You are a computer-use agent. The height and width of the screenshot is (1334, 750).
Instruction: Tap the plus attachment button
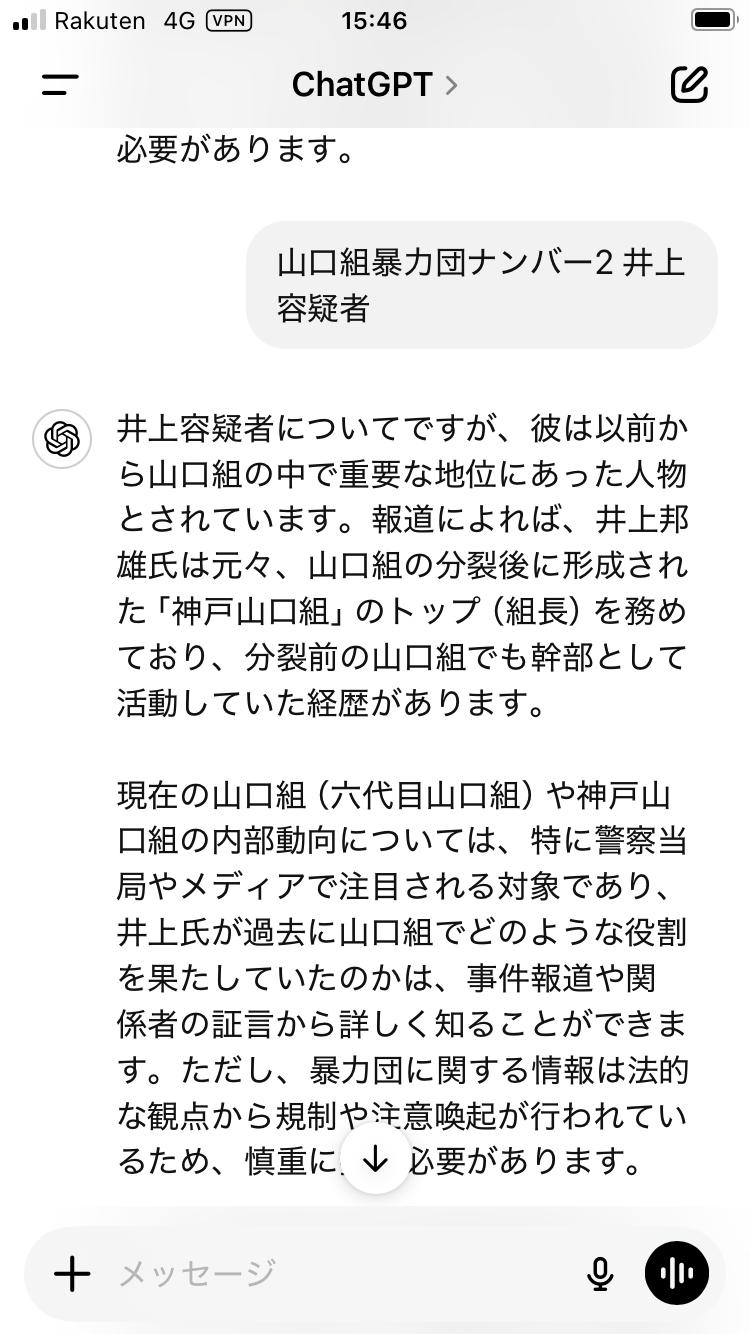[x=72, y=1273]
